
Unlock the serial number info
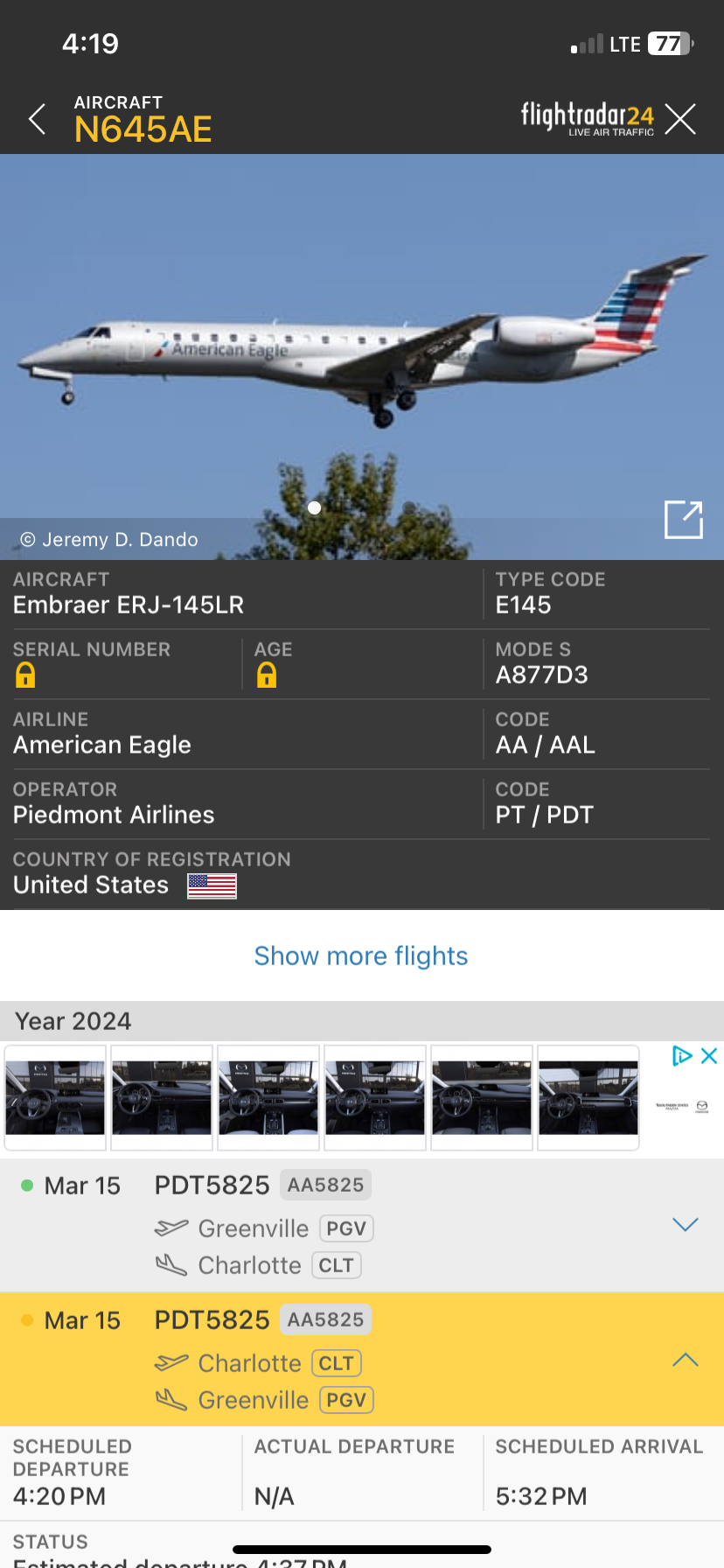click(25, 675)
